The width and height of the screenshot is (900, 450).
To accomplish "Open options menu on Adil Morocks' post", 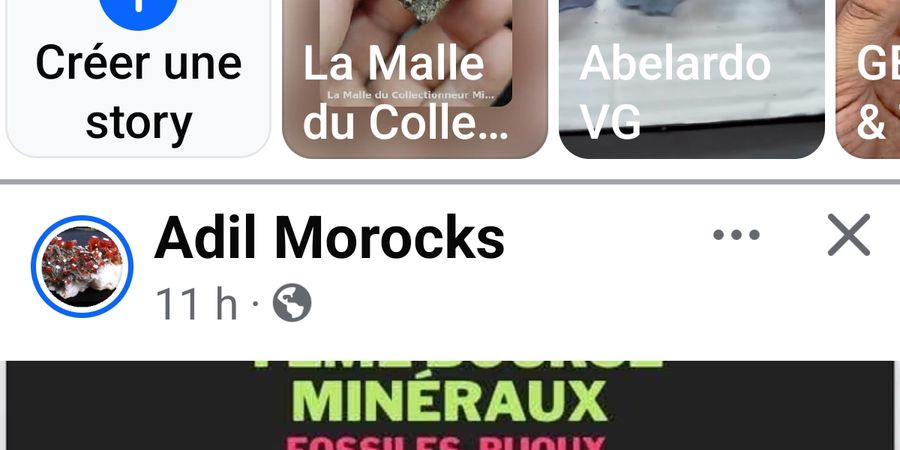I will (736, 236).
